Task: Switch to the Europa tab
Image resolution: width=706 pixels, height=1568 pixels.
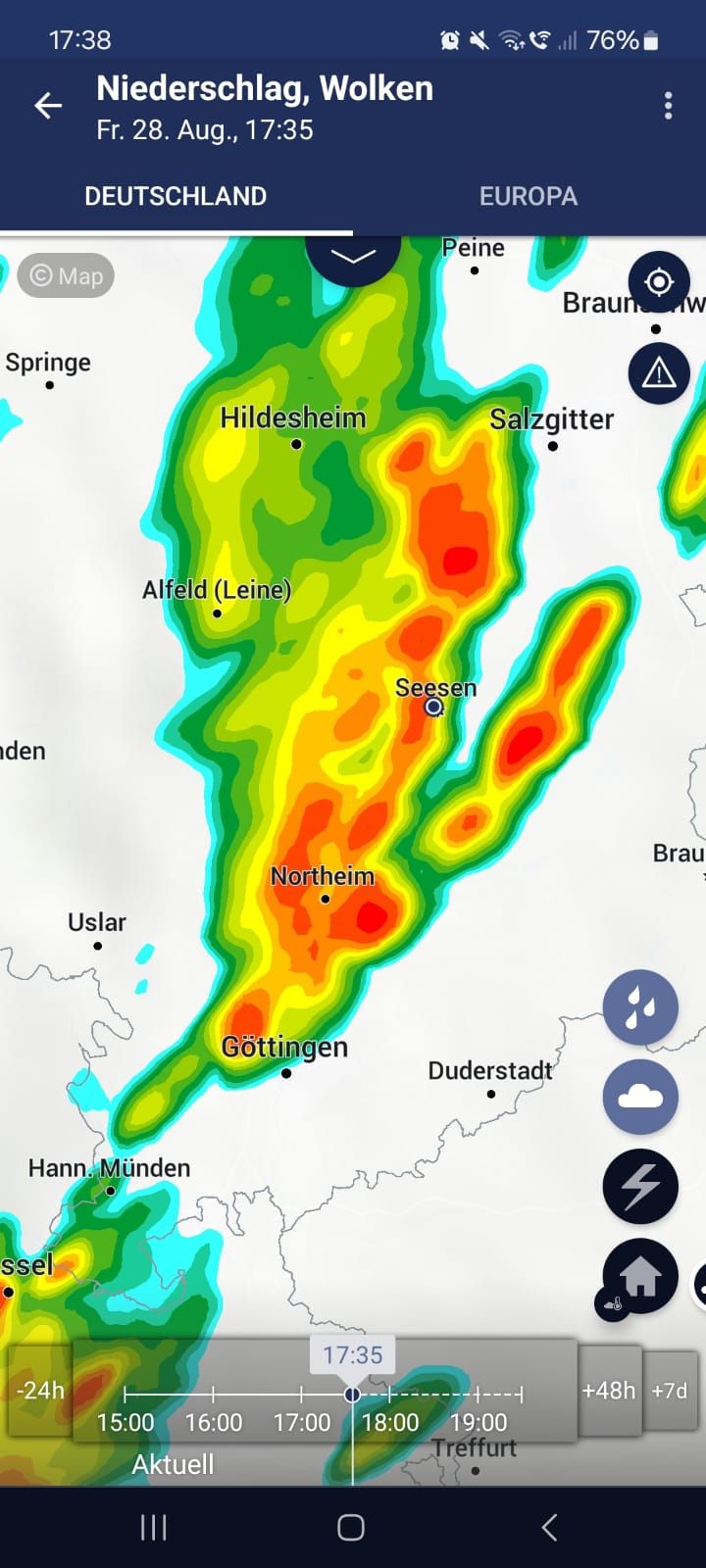Action: [x=529, y=196]
